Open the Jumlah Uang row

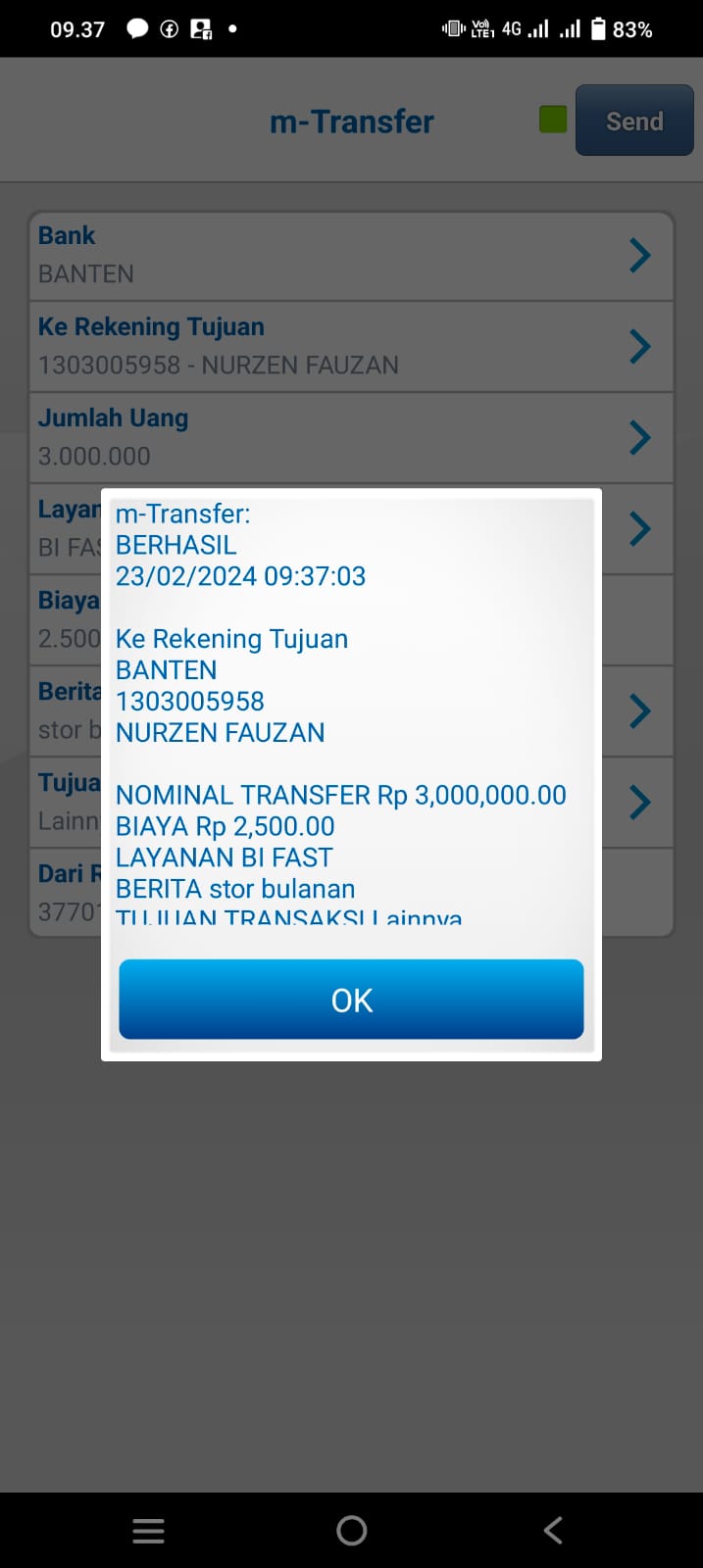click(350, 438)
